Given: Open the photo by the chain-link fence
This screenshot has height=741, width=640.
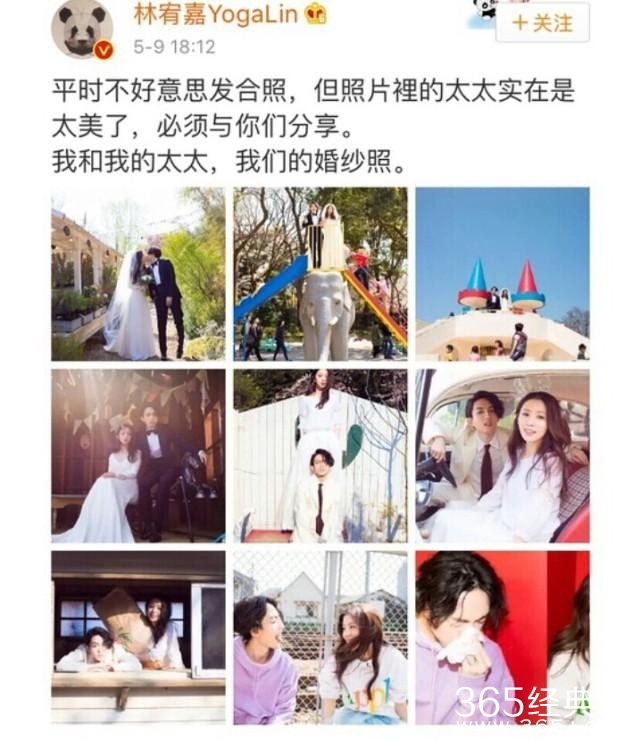Looking at the screenshot, I should (x=321, y=637).
